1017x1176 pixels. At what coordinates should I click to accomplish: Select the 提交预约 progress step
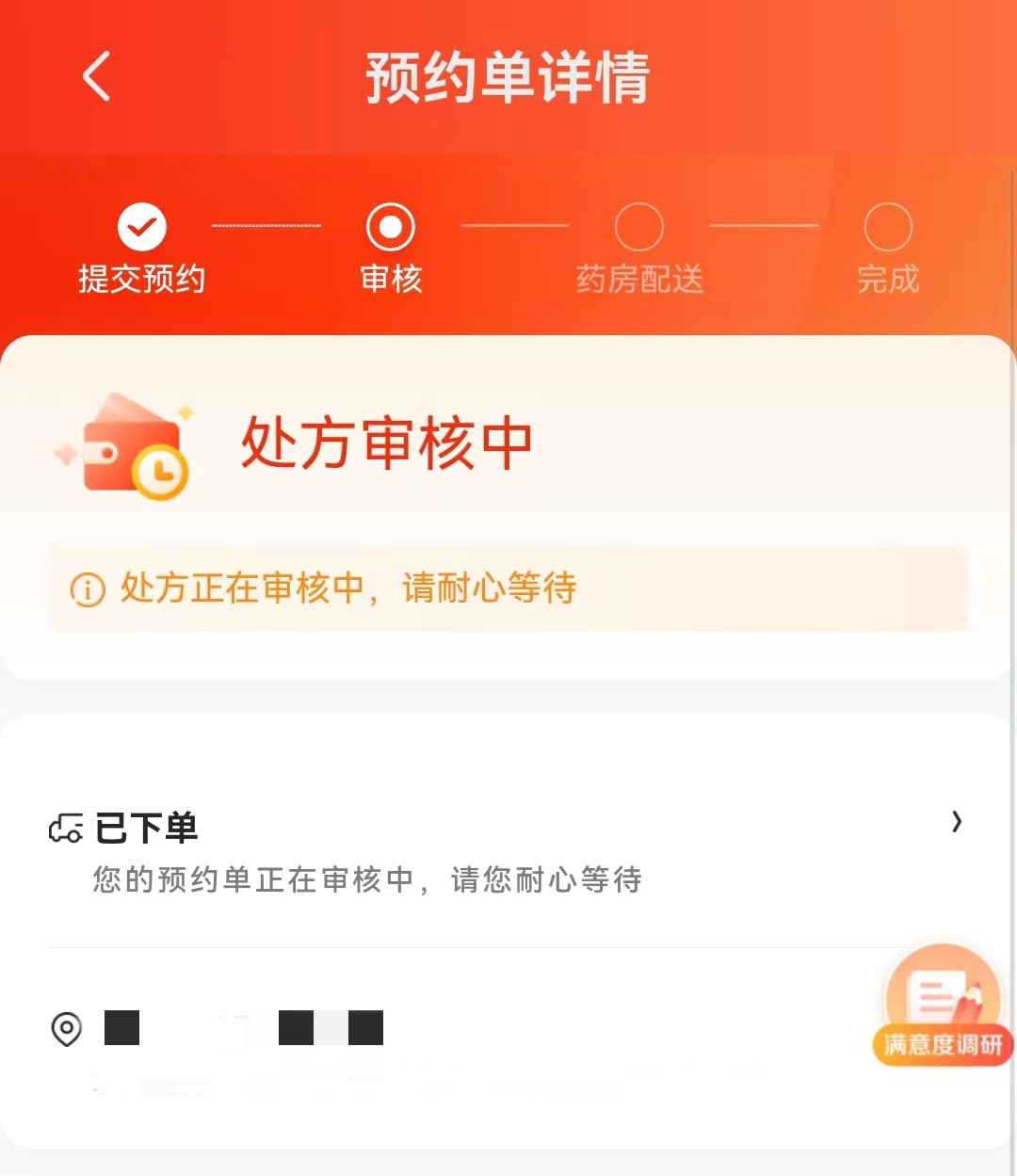pyautogui.click(x=140, y=279)
